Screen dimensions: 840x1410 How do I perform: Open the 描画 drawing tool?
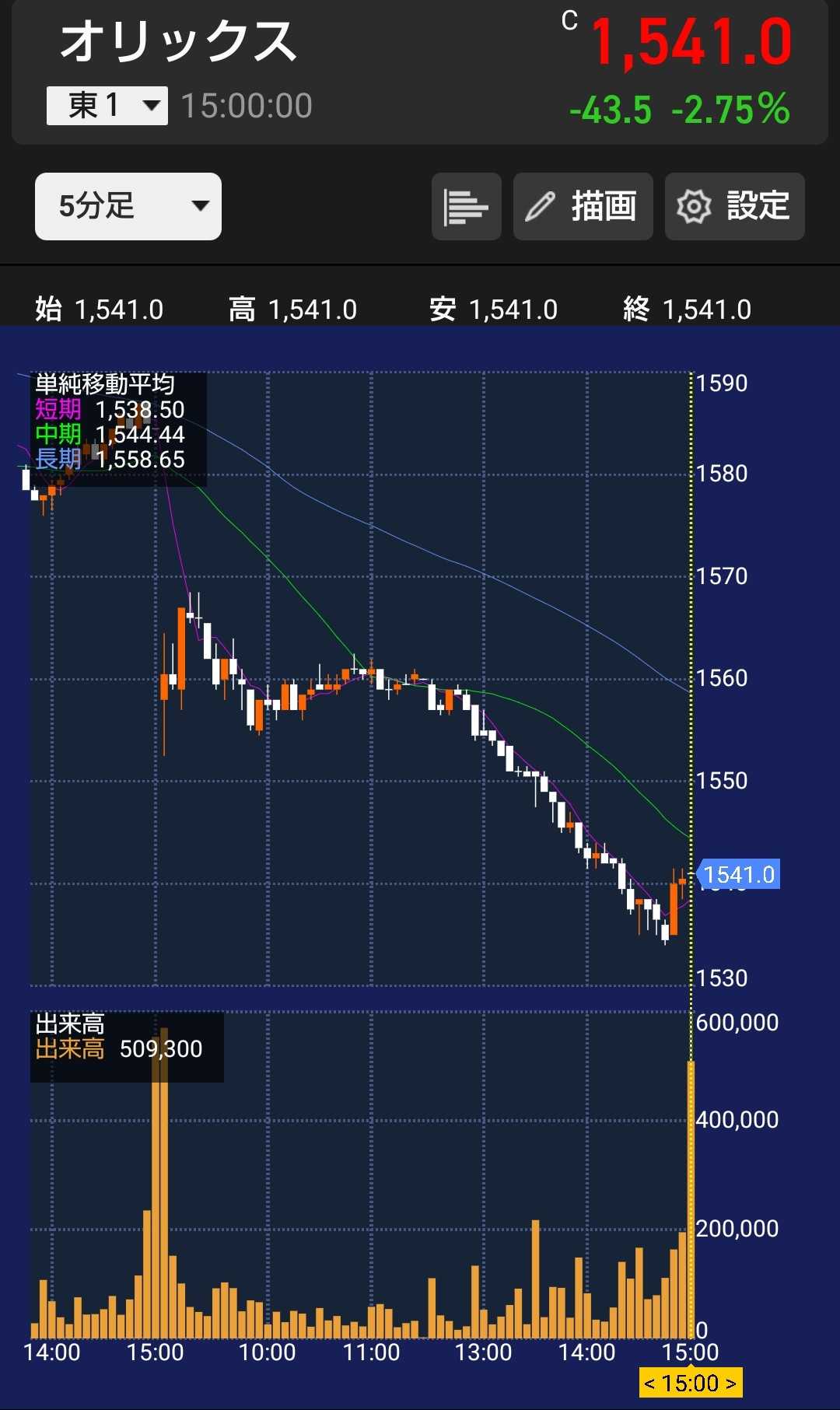coord(583,207)
